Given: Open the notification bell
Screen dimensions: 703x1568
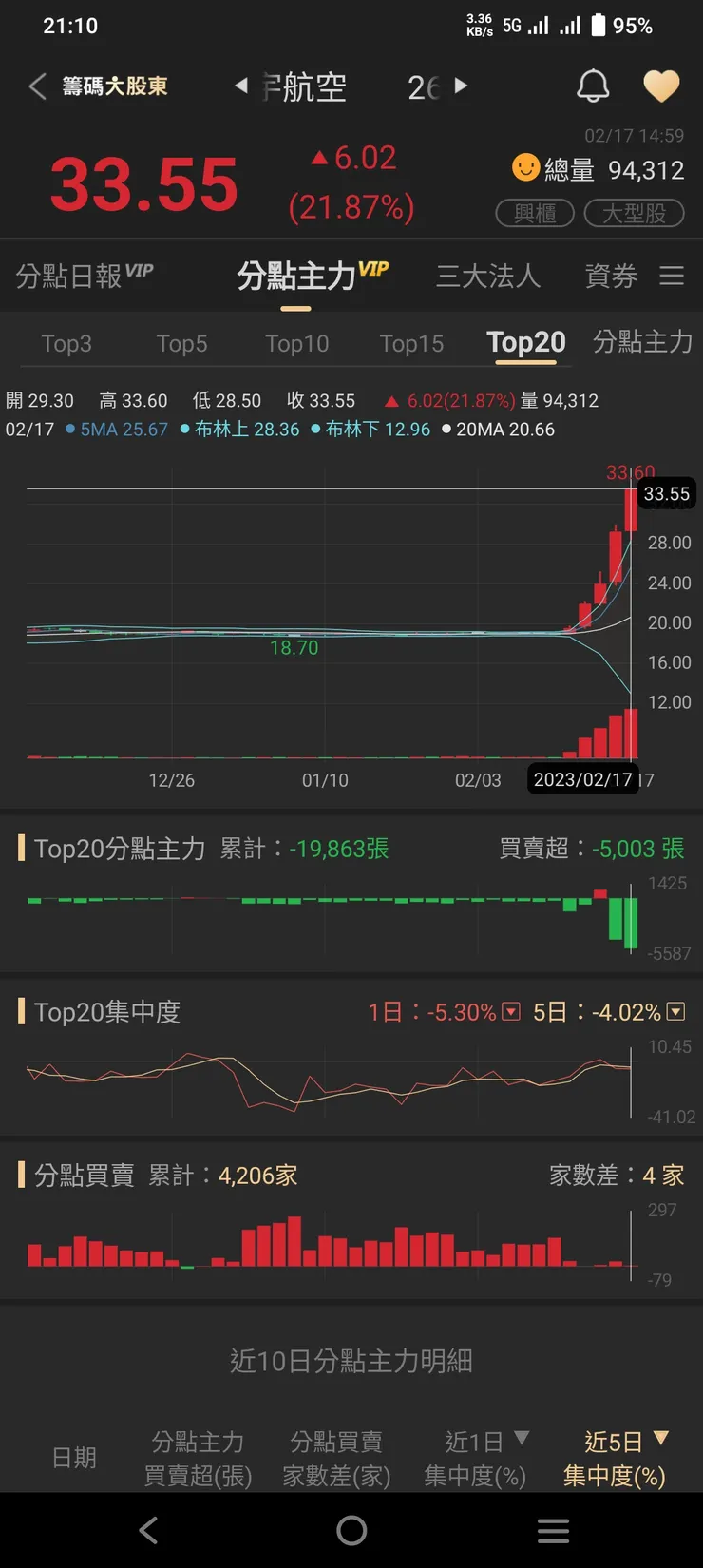Looking at the screenshot, I should click(593, 85).
